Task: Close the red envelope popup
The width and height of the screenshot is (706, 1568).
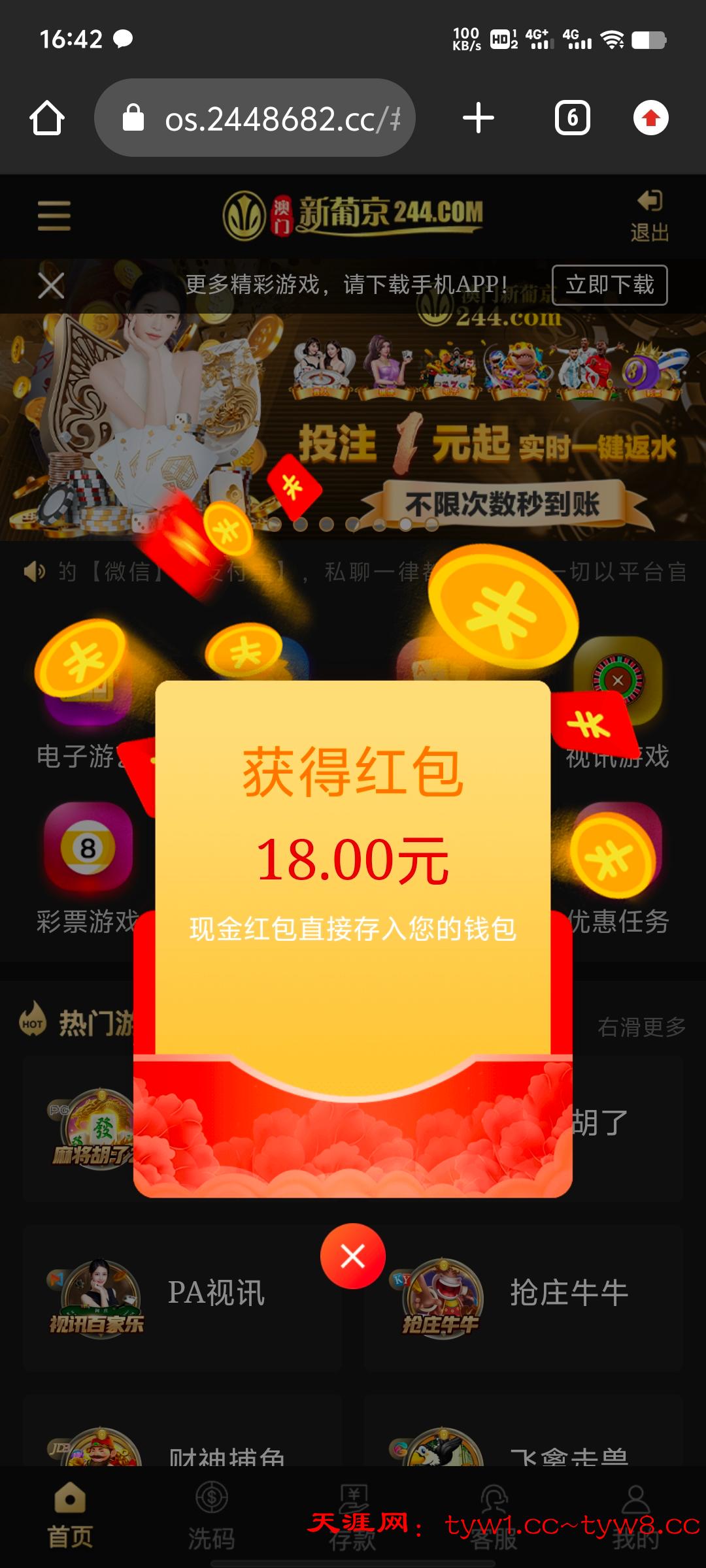Action: click(x=353, y=1256)
